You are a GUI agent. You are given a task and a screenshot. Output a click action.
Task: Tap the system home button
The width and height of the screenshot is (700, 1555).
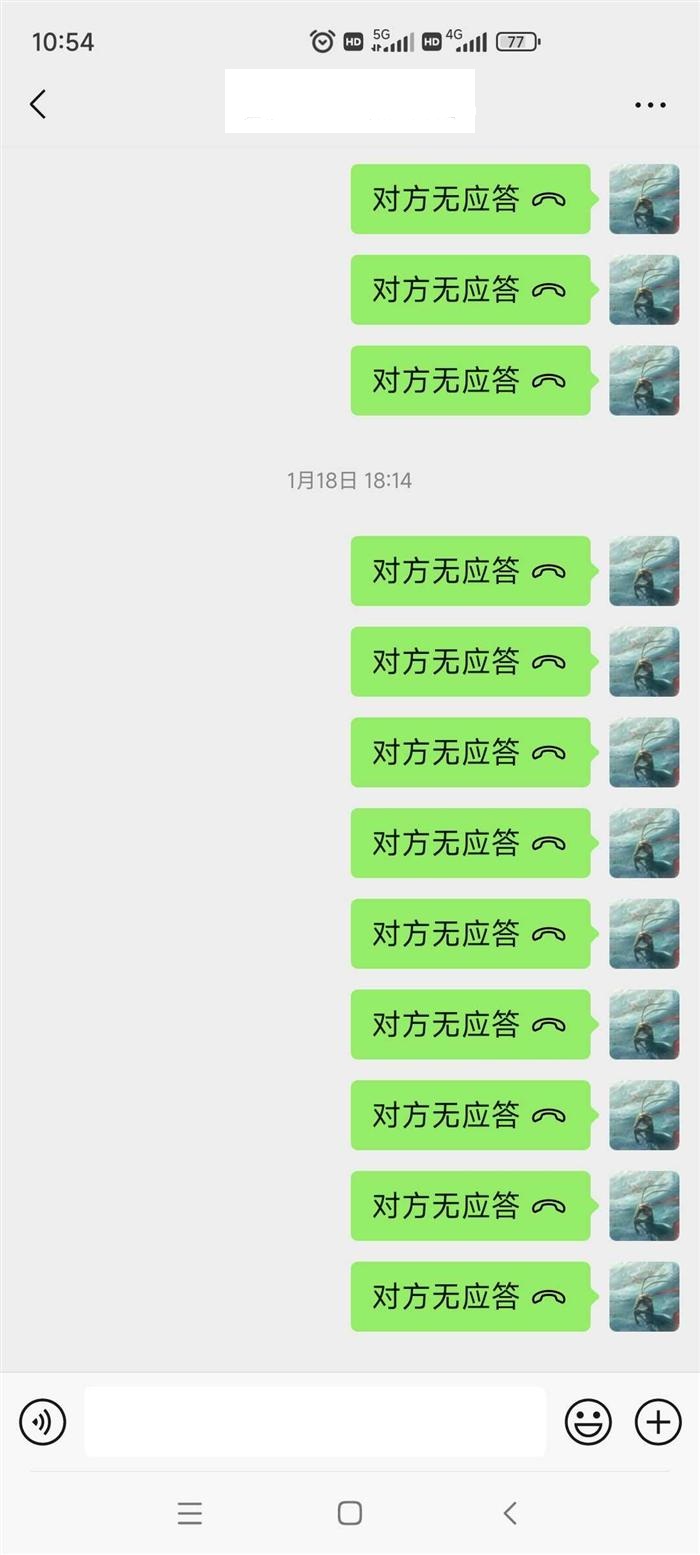click(x=349, y=1513)
